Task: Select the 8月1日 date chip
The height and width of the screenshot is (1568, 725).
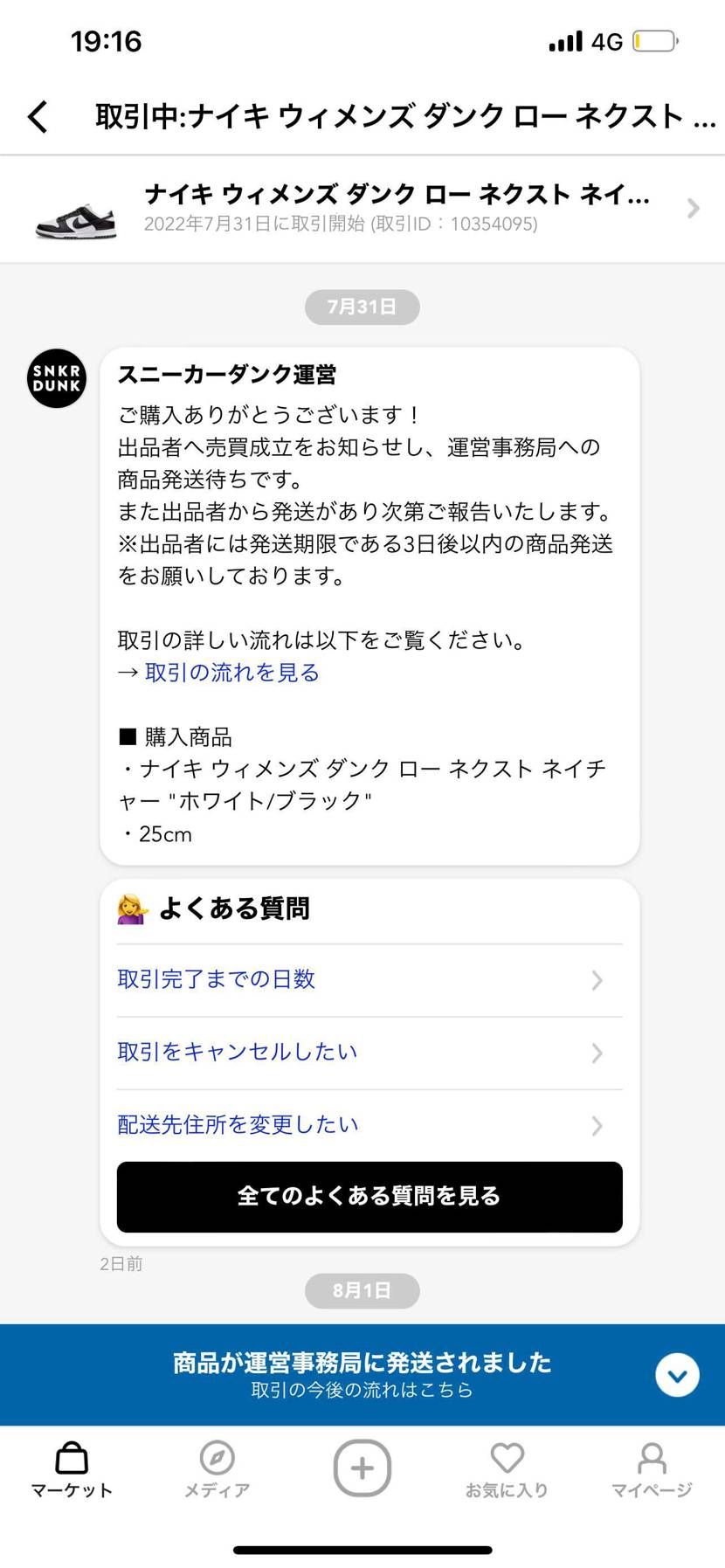Action: pos(361,1291)
